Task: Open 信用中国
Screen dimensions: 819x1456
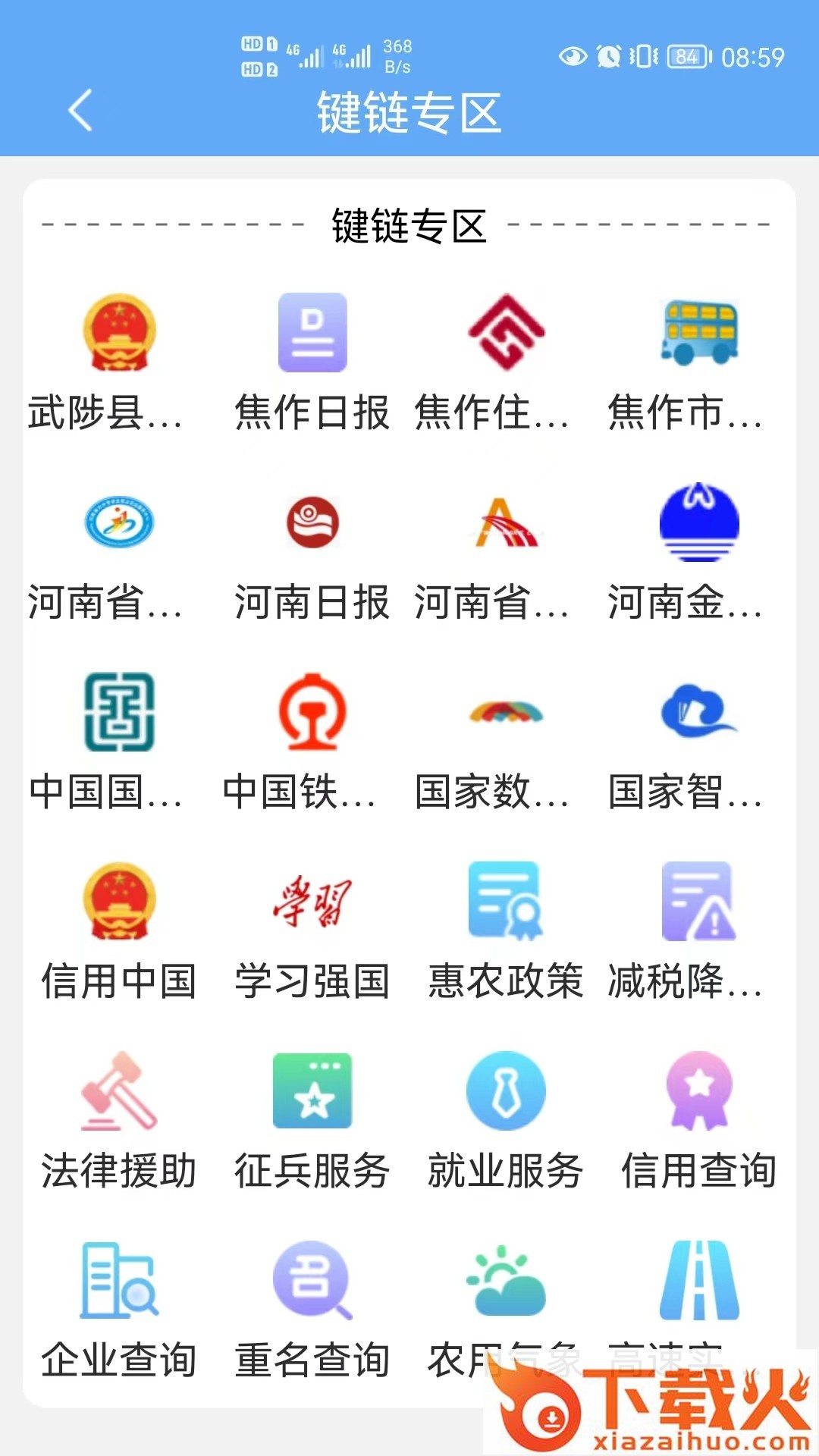Action: [x=119, y=902]
